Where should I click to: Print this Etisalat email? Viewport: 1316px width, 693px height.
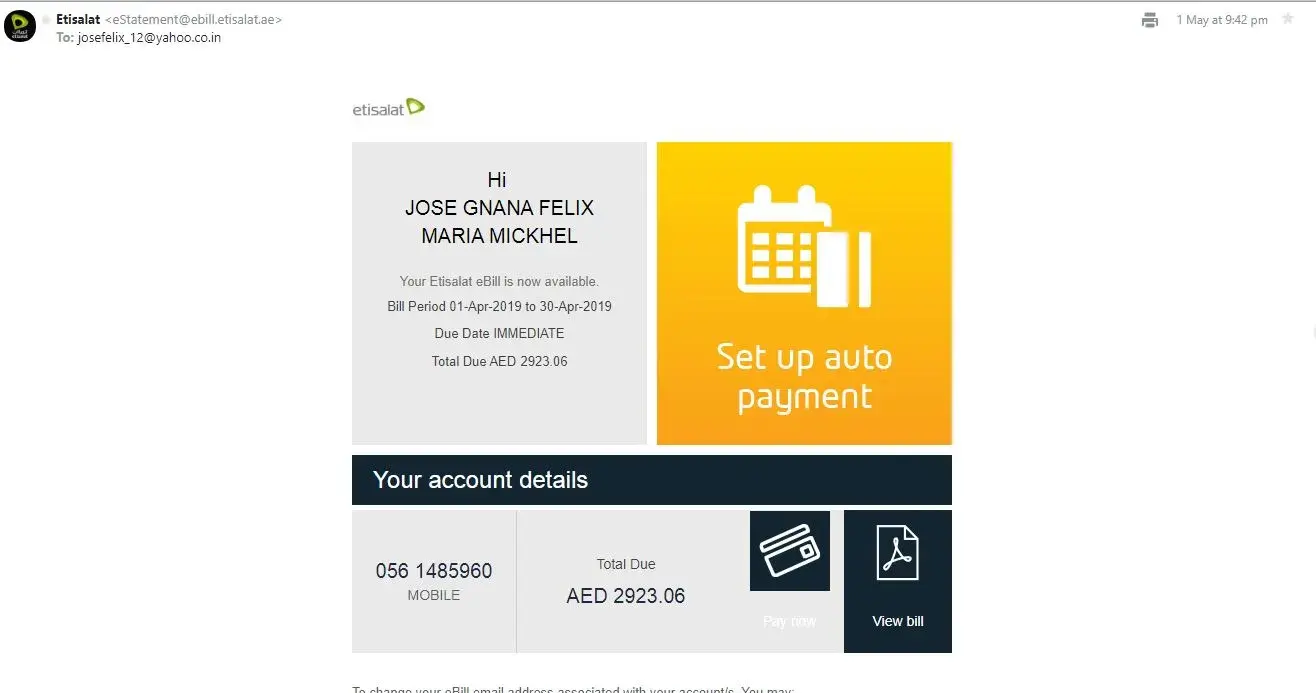pyautogui.click(x=1150, y=20)
